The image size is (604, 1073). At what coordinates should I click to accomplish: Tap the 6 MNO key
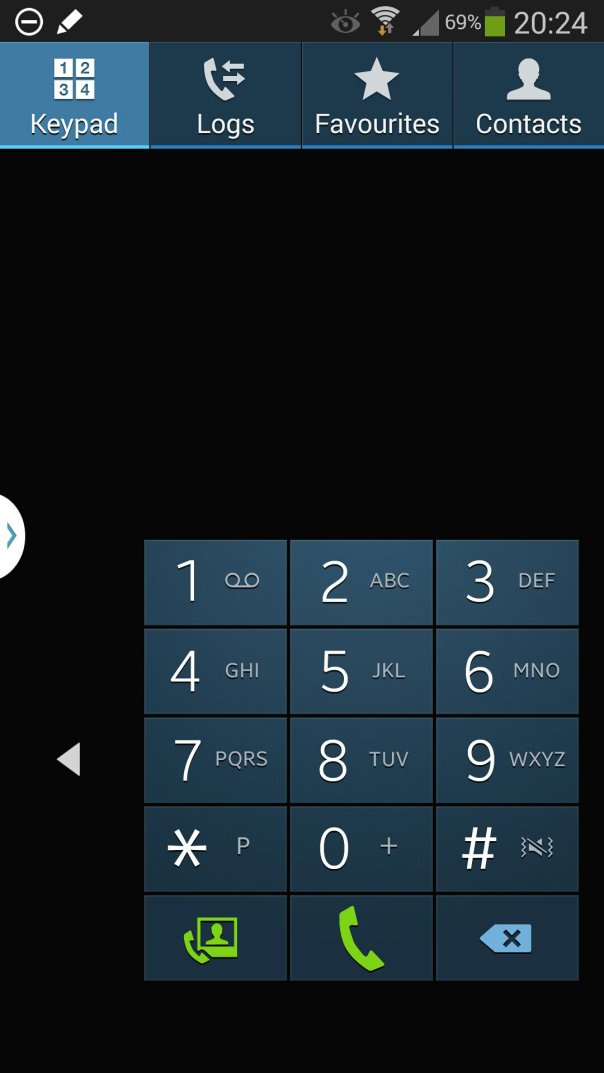pos(507,671)
